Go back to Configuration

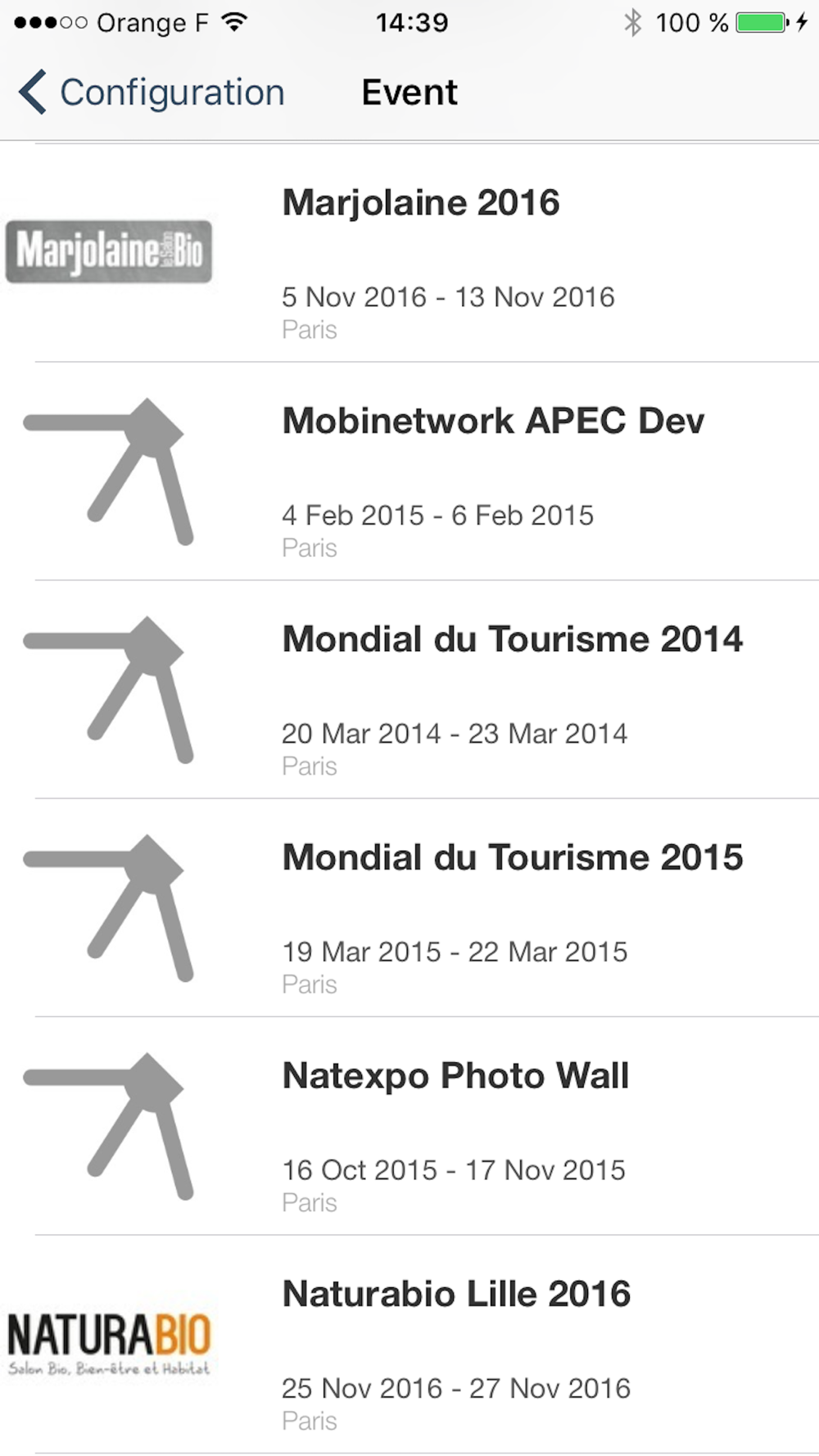point(152,92)
